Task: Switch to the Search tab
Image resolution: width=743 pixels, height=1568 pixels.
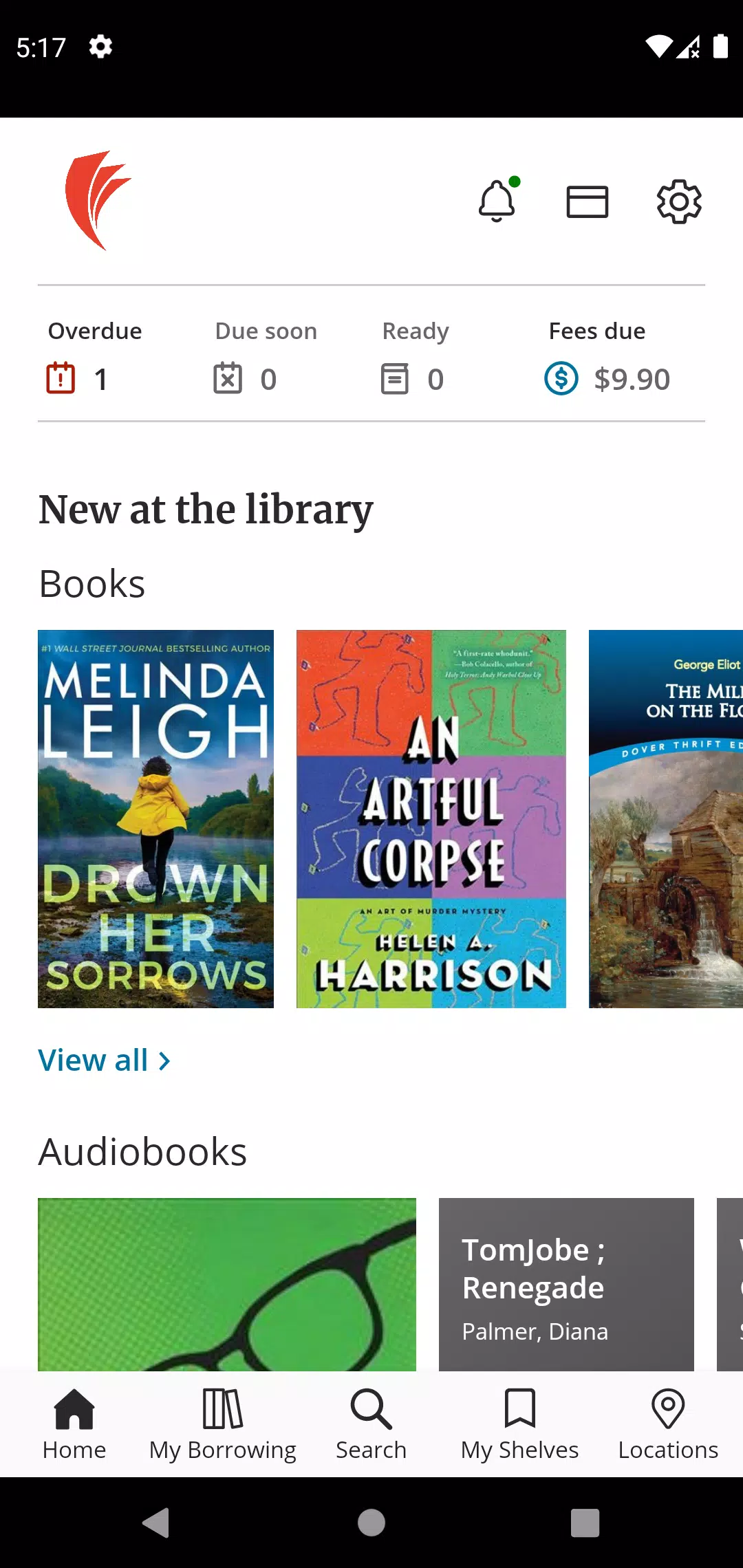Action: (x=371, y=1424)
